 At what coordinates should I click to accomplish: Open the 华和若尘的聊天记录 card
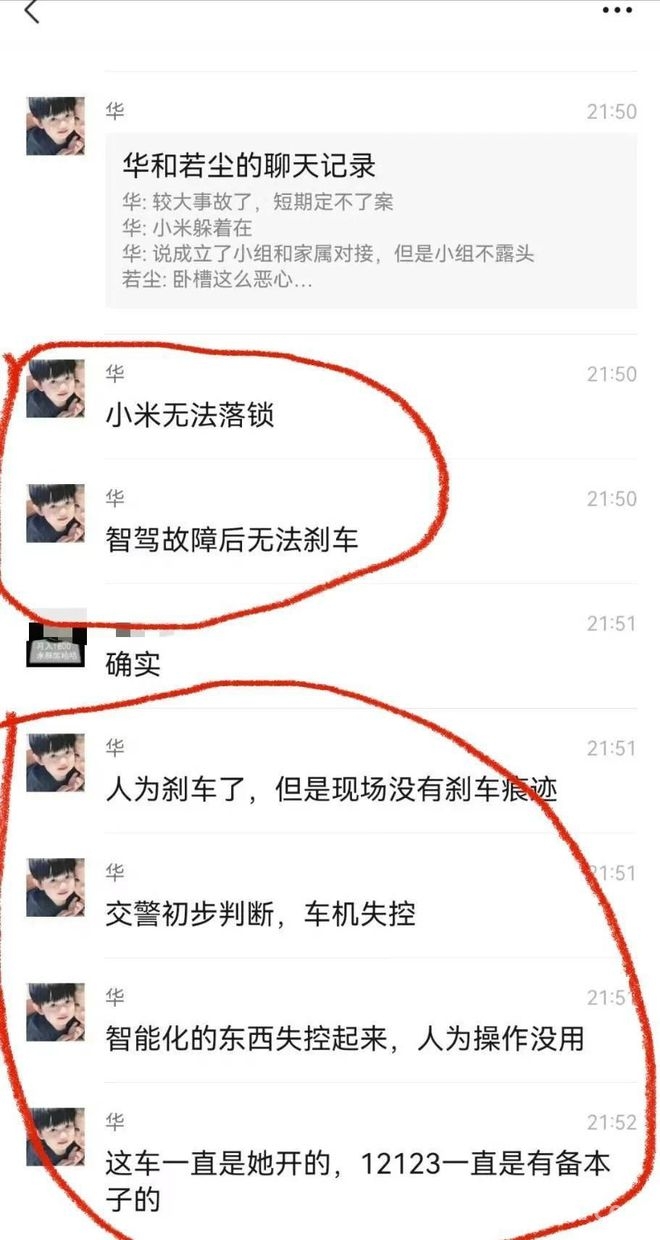[371, 220]
